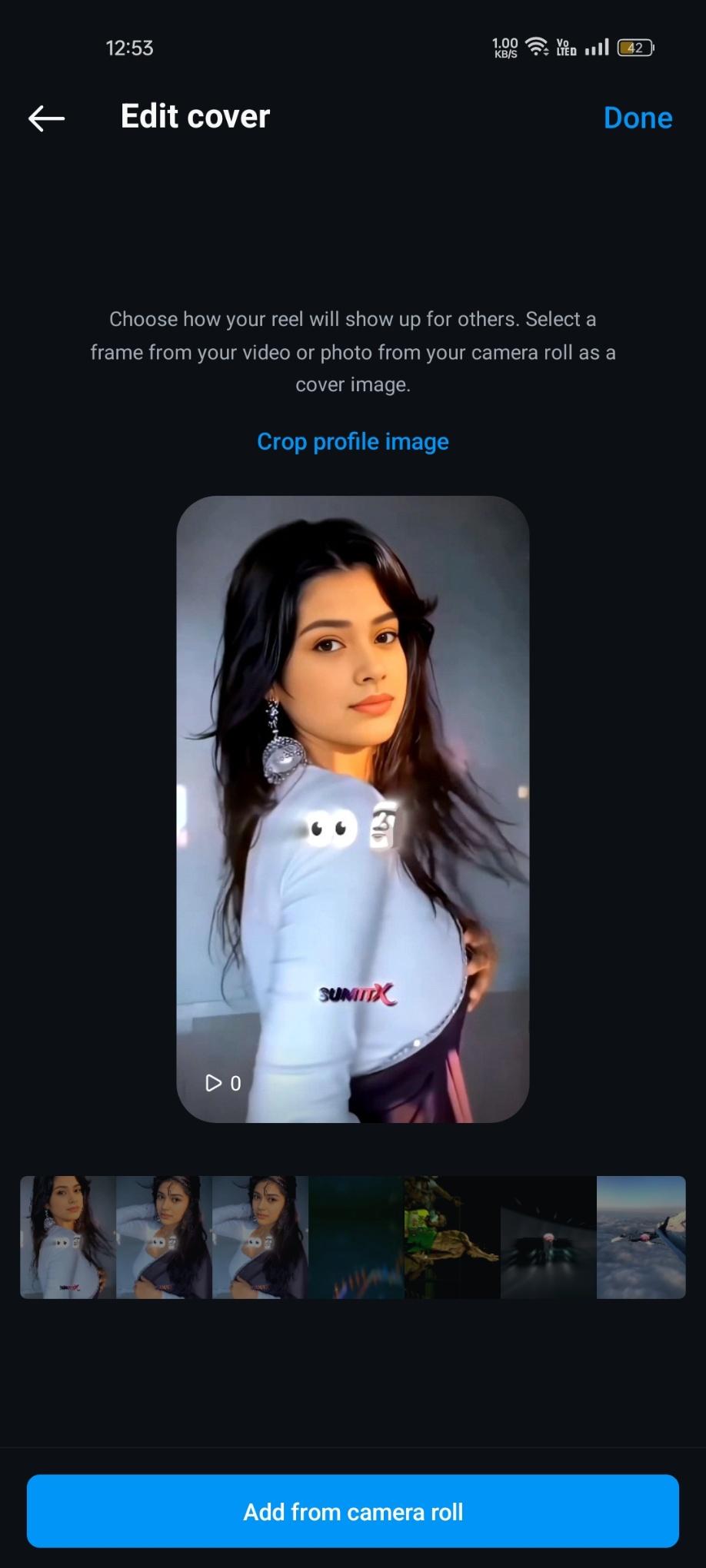Tap Add from camera roll button
The image size is (706, 1568).
click(353, 1511)
